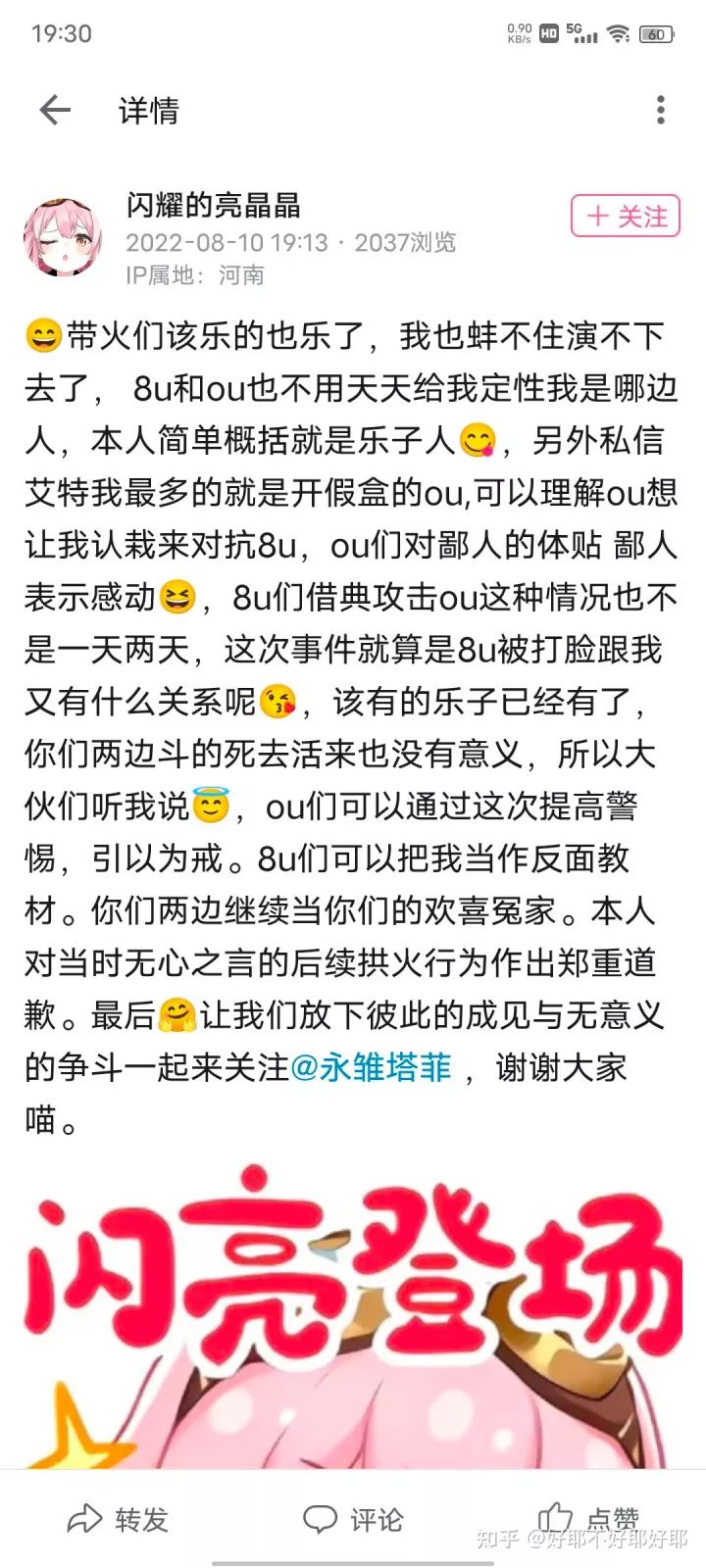706x1568 pixels.
Task: Go back using the arrow
Action: 55,110
